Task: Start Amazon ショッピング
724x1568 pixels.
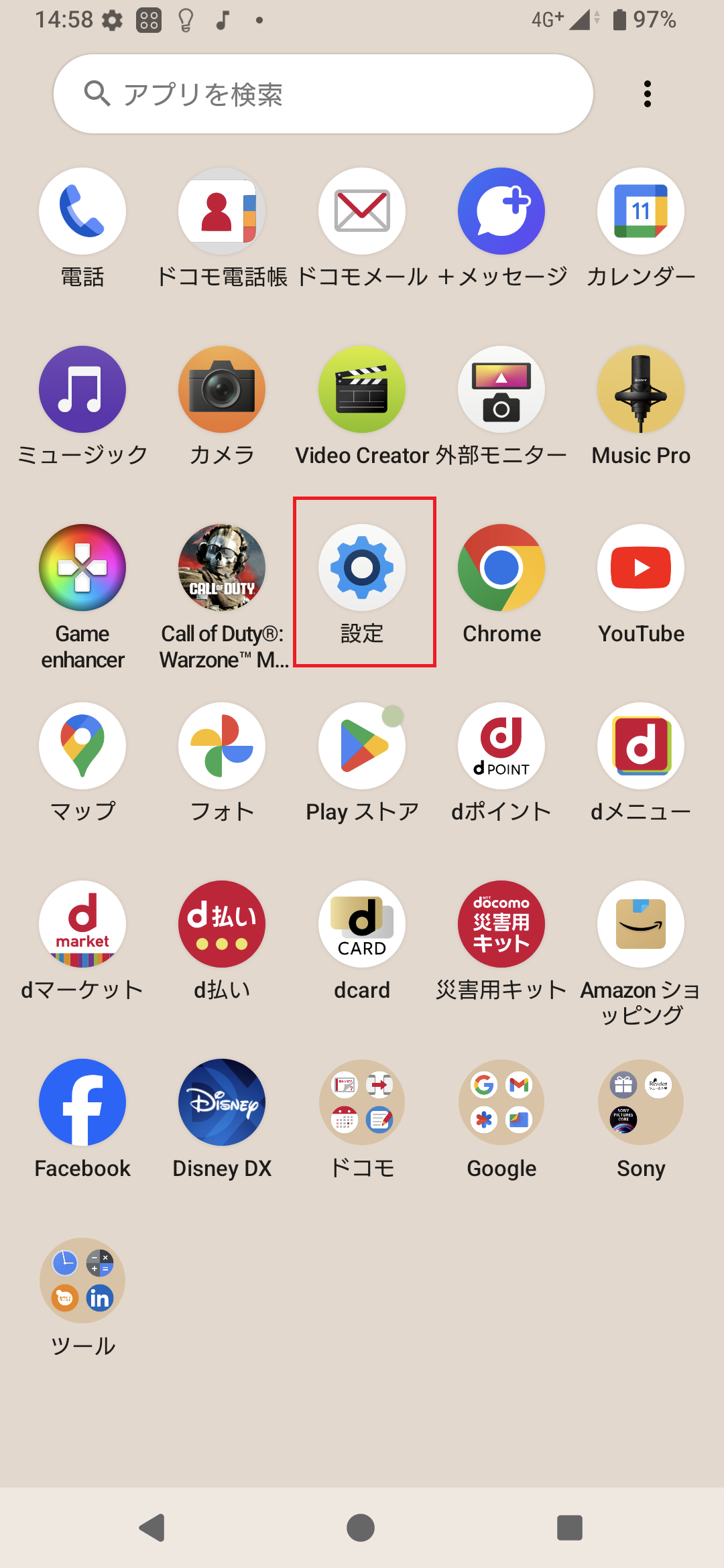Action: click(640, 924)
